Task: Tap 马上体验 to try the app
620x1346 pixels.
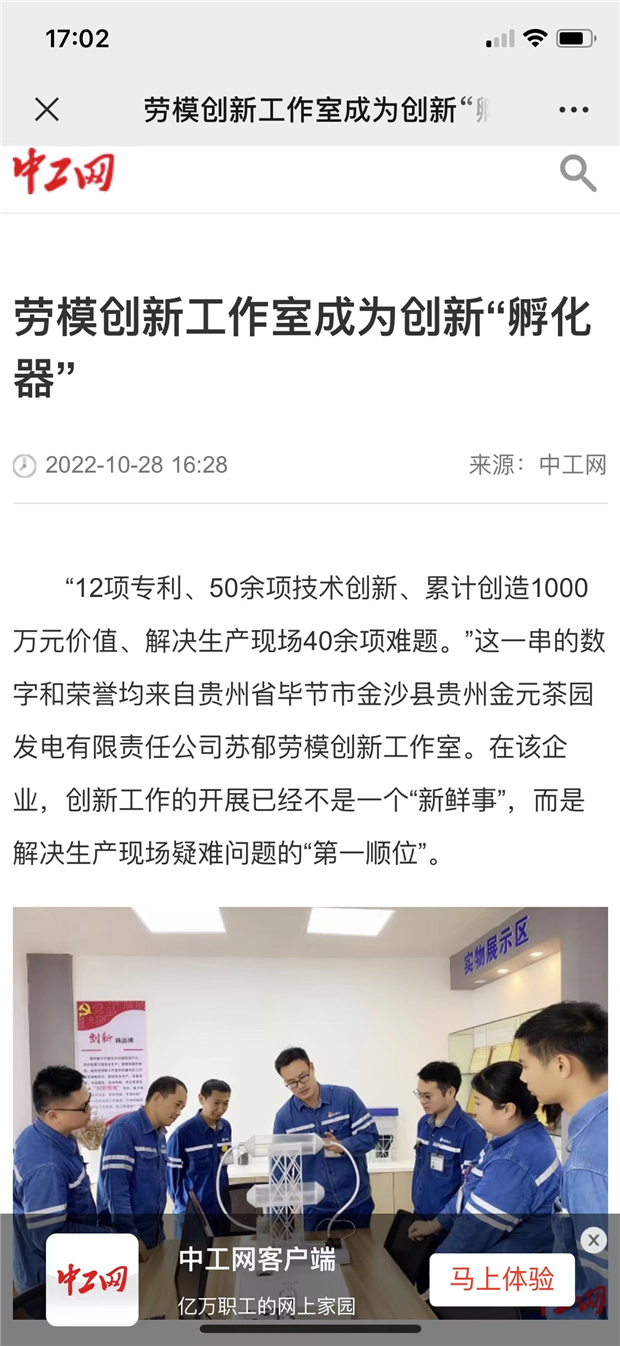Action: pos(502,1279)
